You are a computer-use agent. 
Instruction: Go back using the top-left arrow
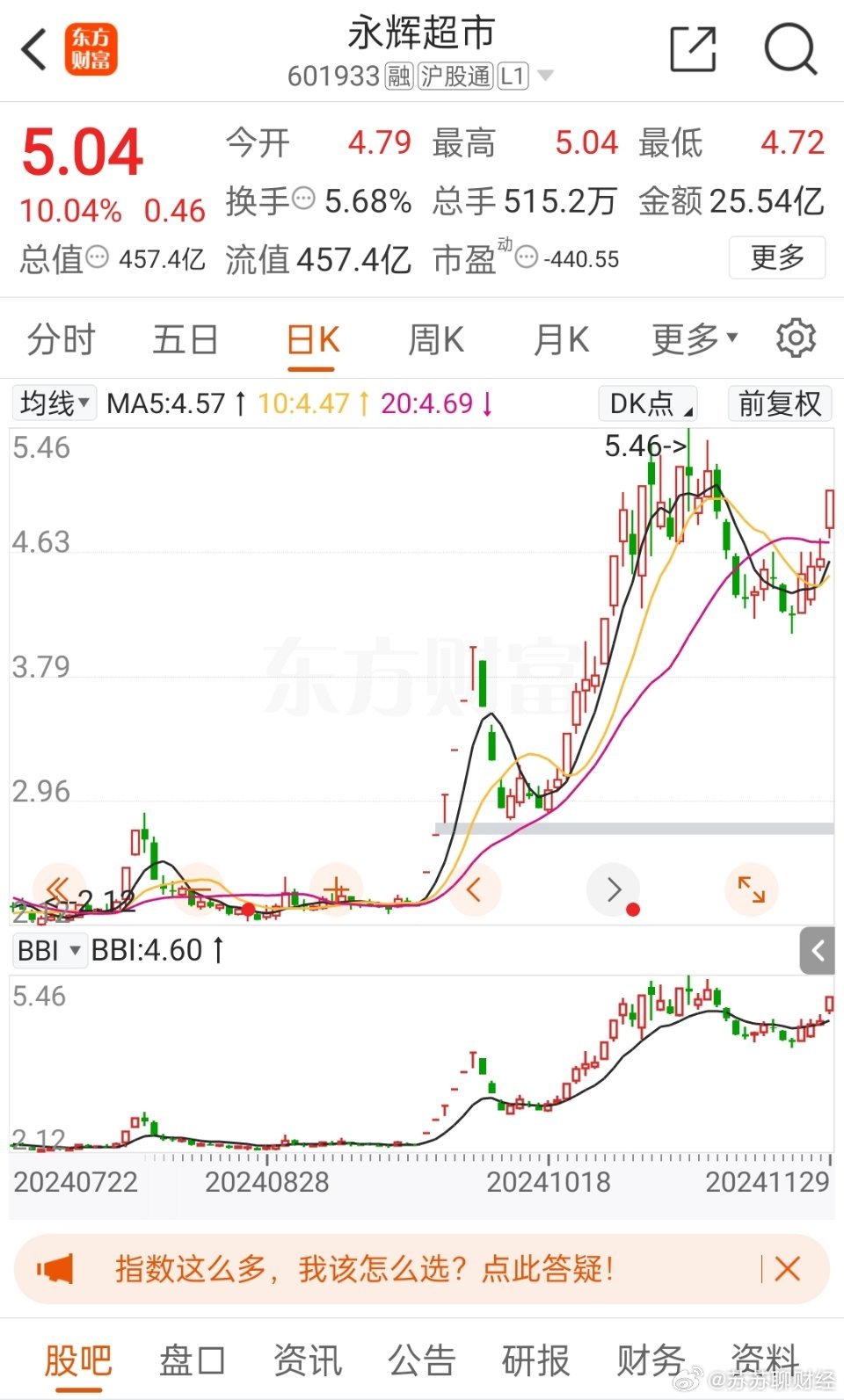point(33,49)
